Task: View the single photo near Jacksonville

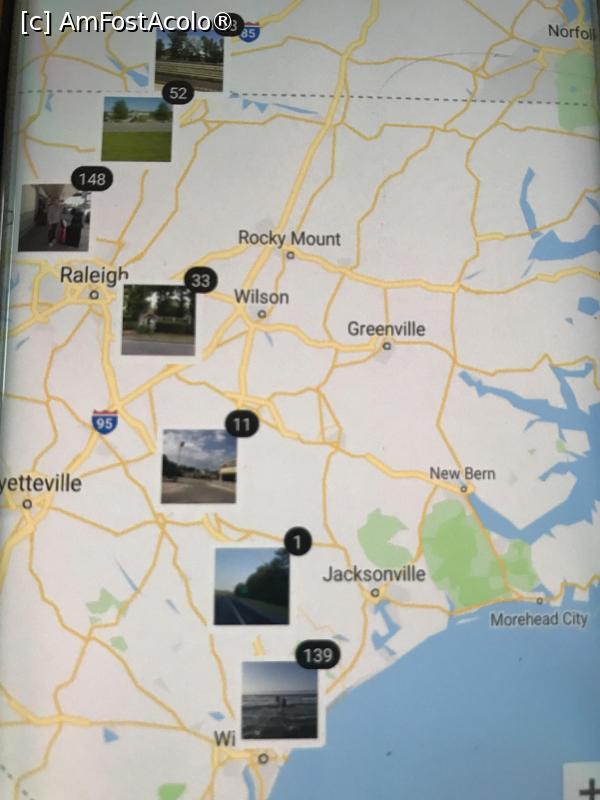Action: pyautogui.click(x=251, y=586)
